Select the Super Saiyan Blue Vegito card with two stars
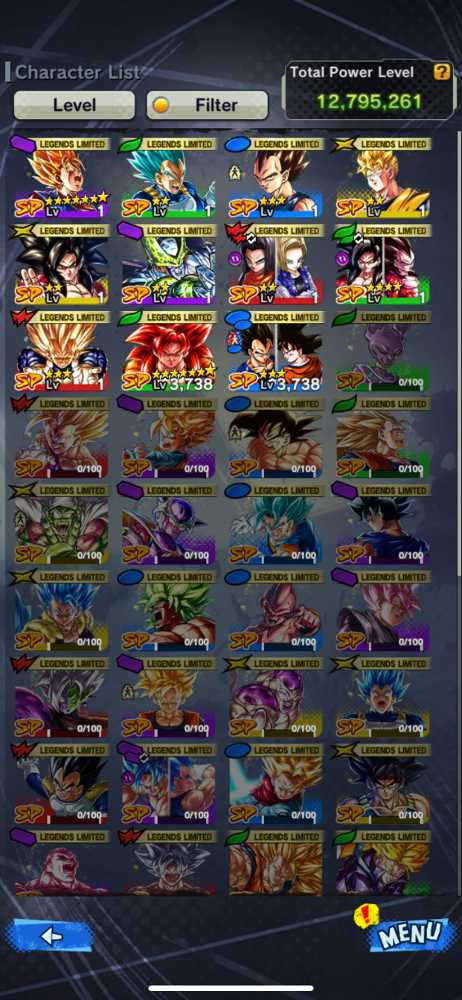The width and height of the screenshot is (462, 1000). coord(168,178)
